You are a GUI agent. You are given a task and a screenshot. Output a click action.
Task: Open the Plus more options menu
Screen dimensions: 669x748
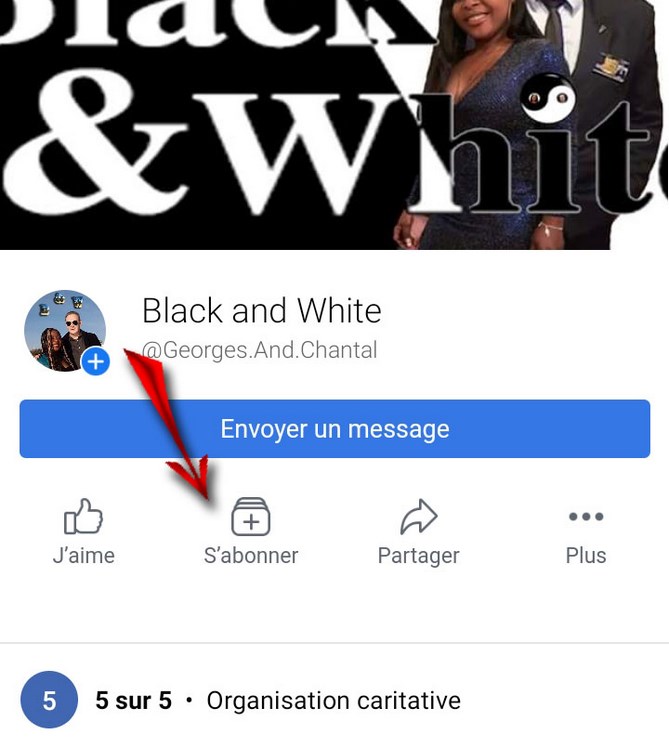point(585,532)
